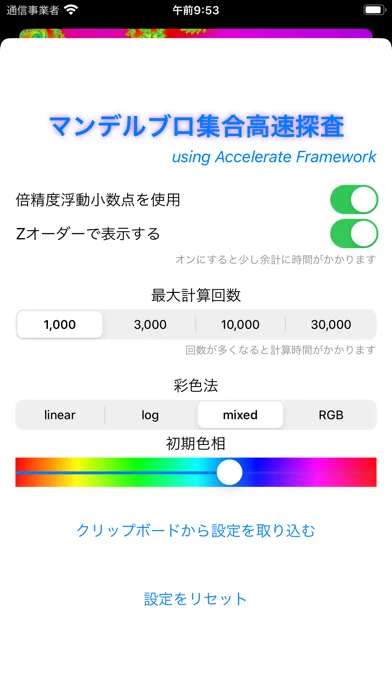This screenshot has height=696, width=392.
Task: Switch coloring method to linear
Action: 59,415
